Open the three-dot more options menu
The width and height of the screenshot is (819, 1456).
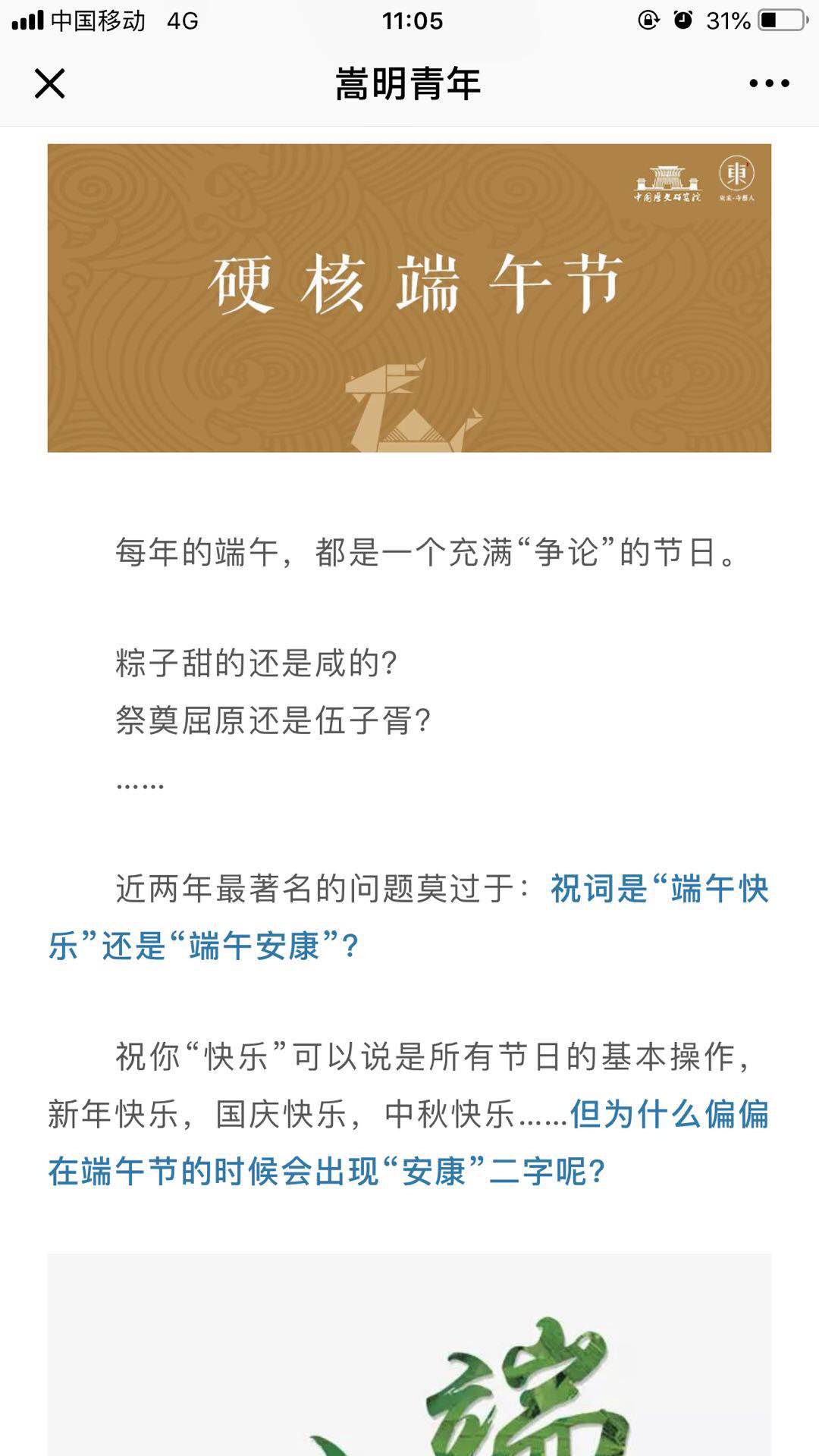tap(769, 83)
